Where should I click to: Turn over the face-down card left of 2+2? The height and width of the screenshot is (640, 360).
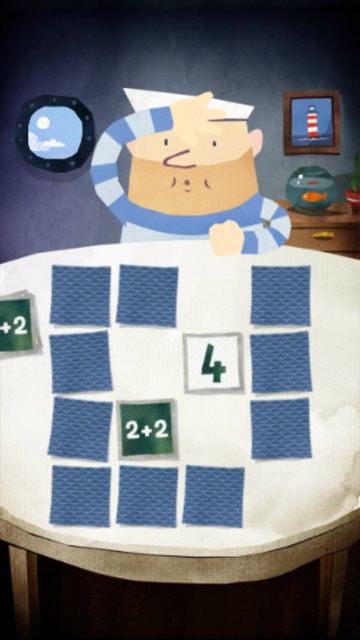tap(80, 429)
